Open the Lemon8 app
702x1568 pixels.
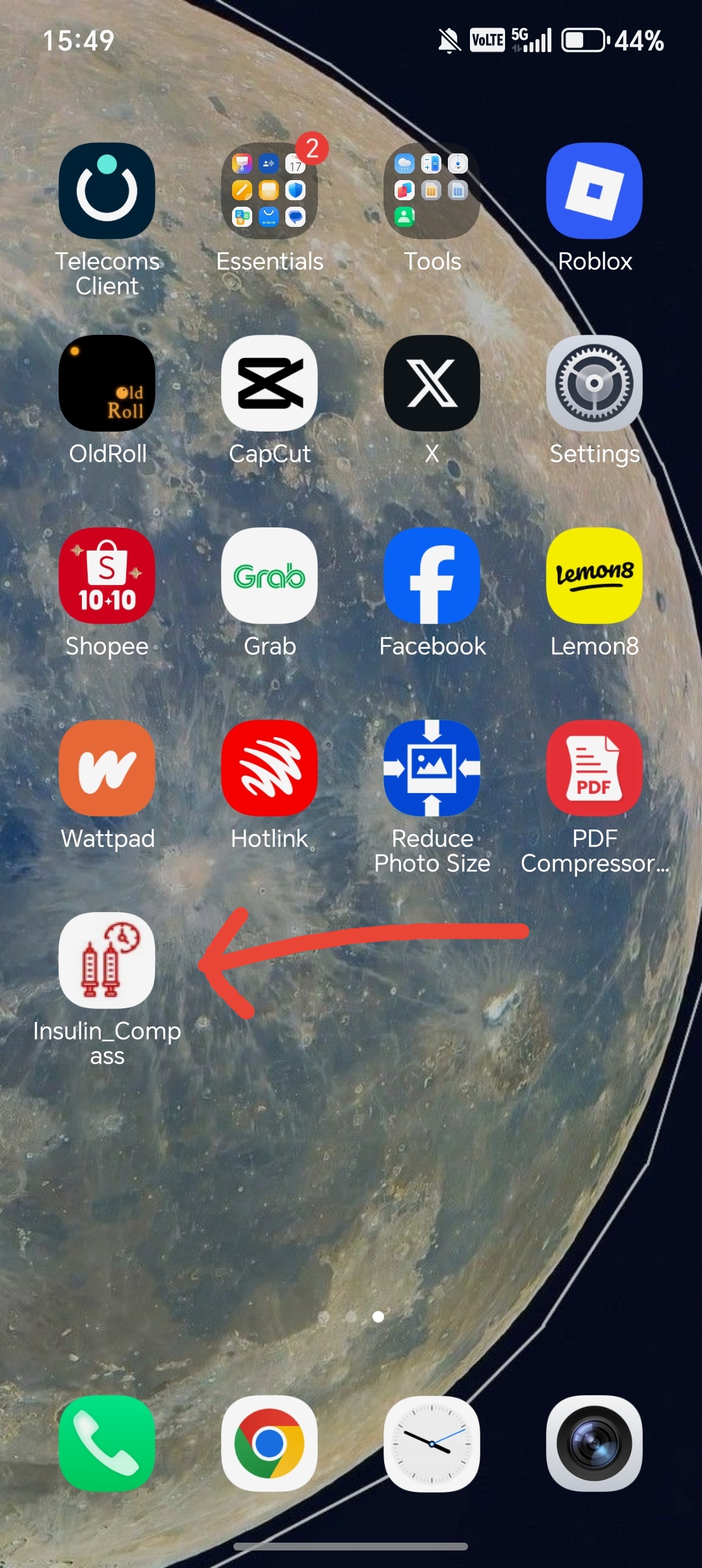[595, 576]
